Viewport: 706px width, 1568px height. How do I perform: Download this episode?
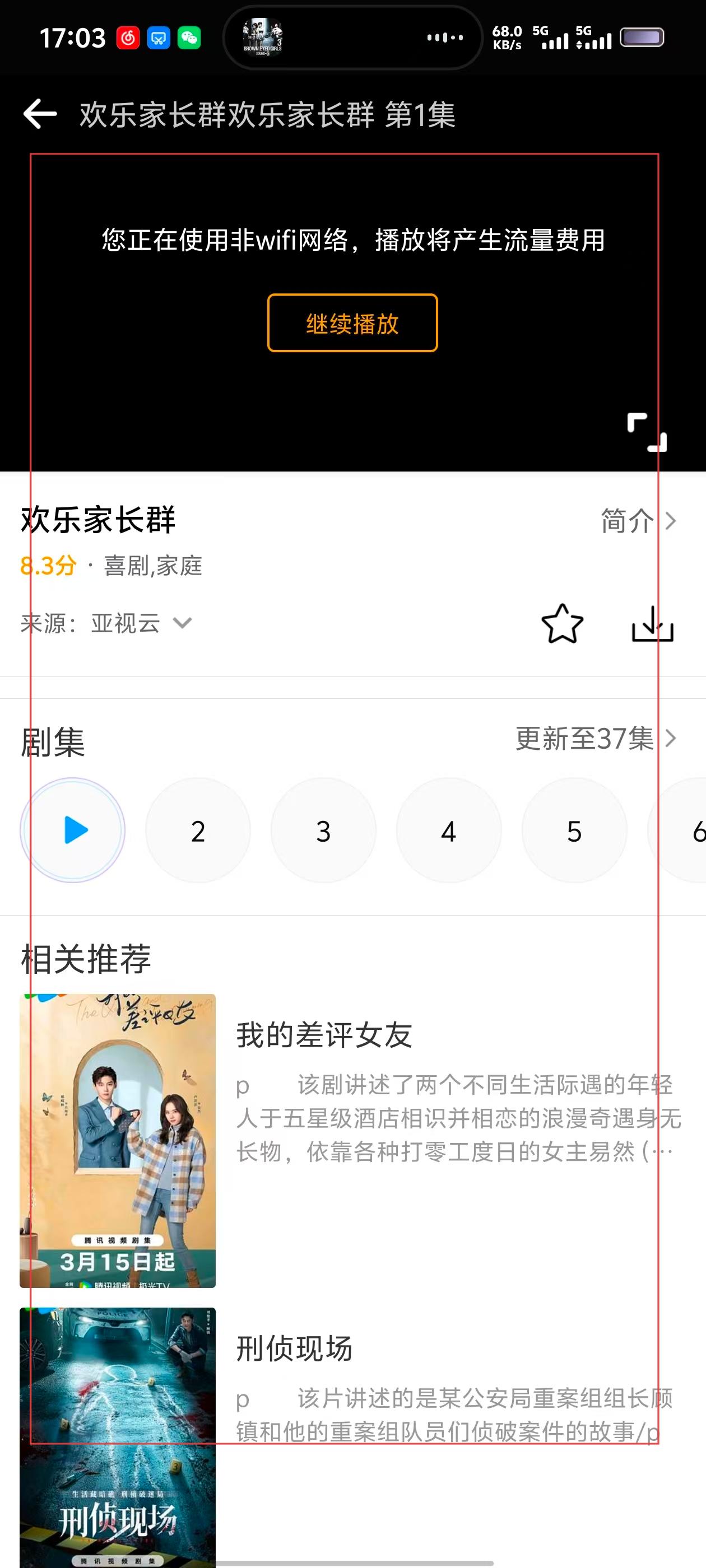652,624
